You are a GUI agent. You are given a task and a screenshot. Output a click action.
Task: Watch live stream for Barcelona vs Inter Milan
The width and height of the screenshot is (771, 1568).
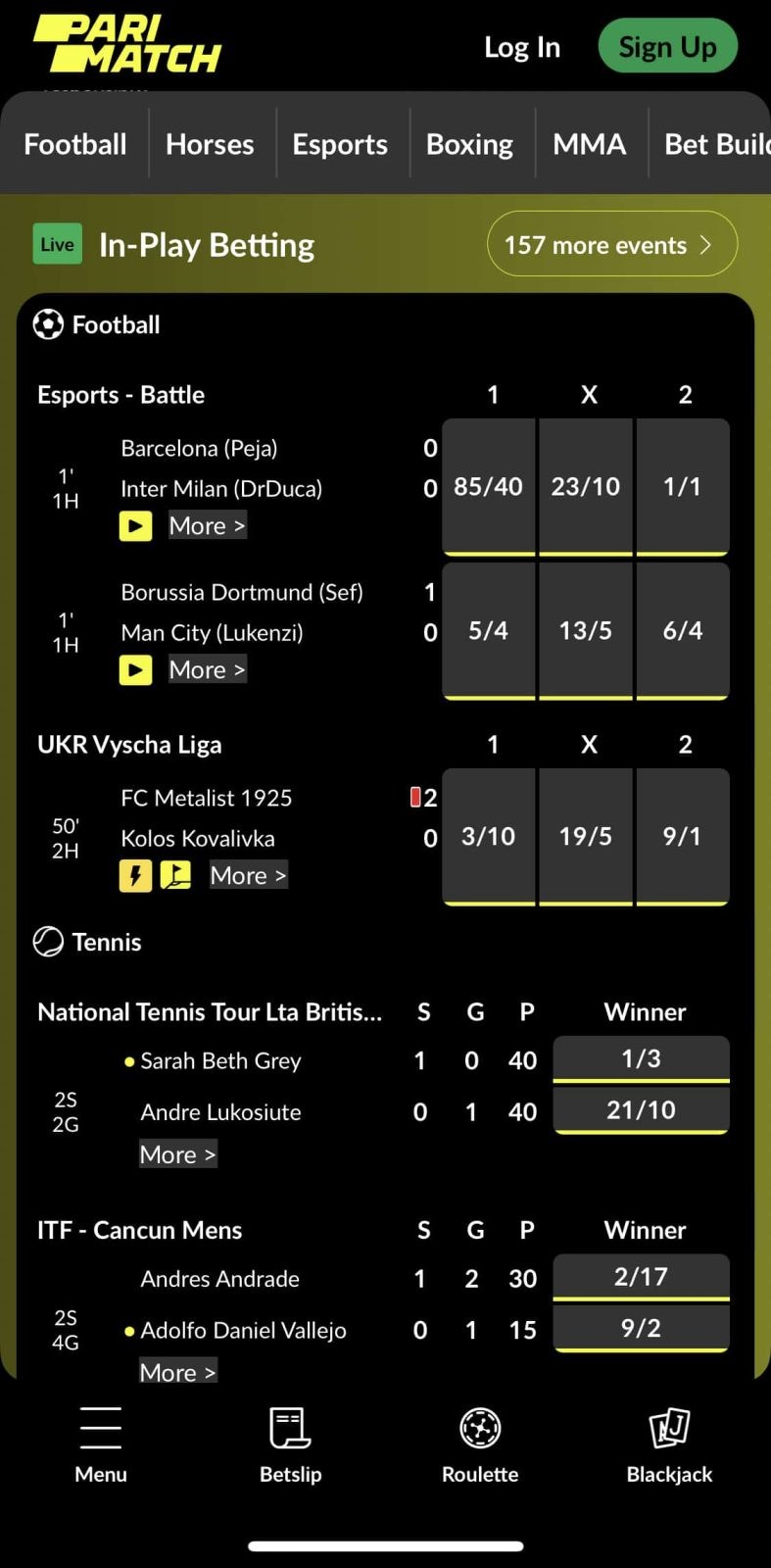coord(135,526)
